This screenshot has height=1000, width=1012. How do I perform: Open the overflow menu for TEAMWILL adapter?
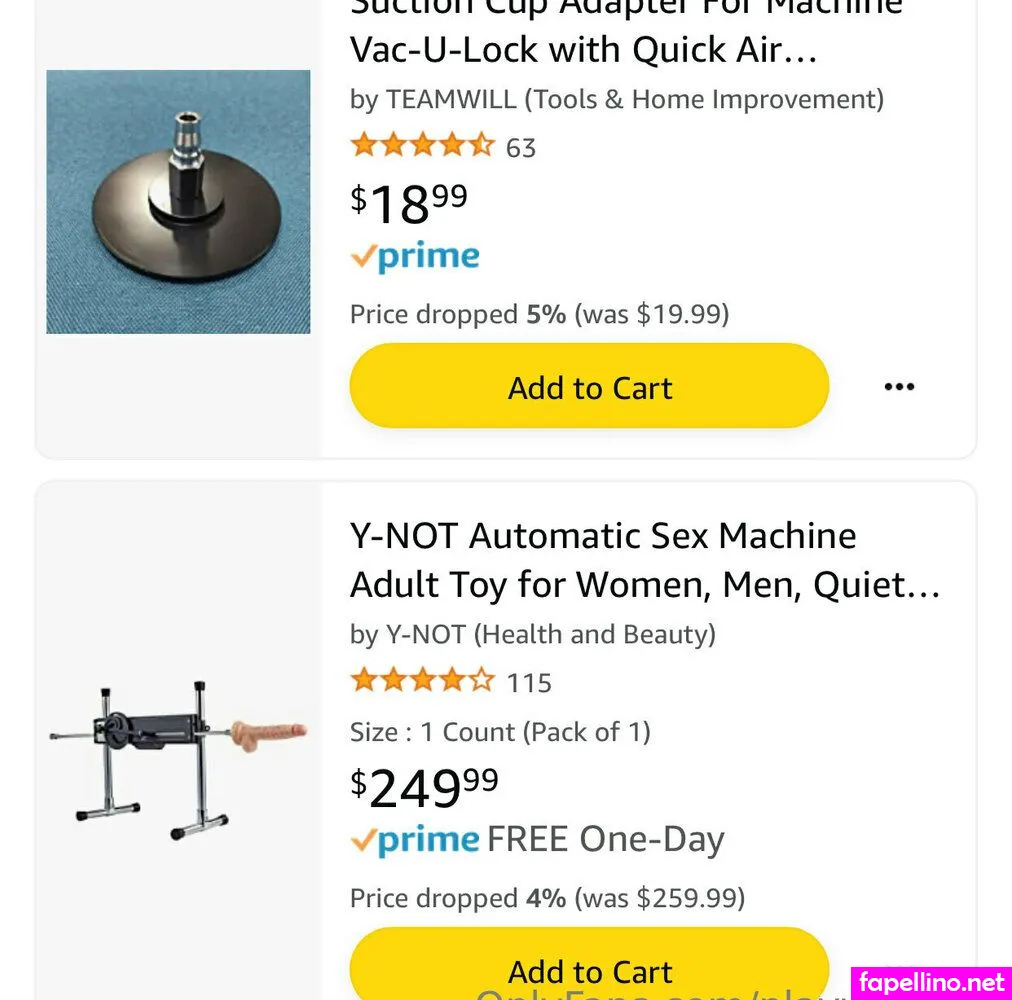tap(899, 387)
